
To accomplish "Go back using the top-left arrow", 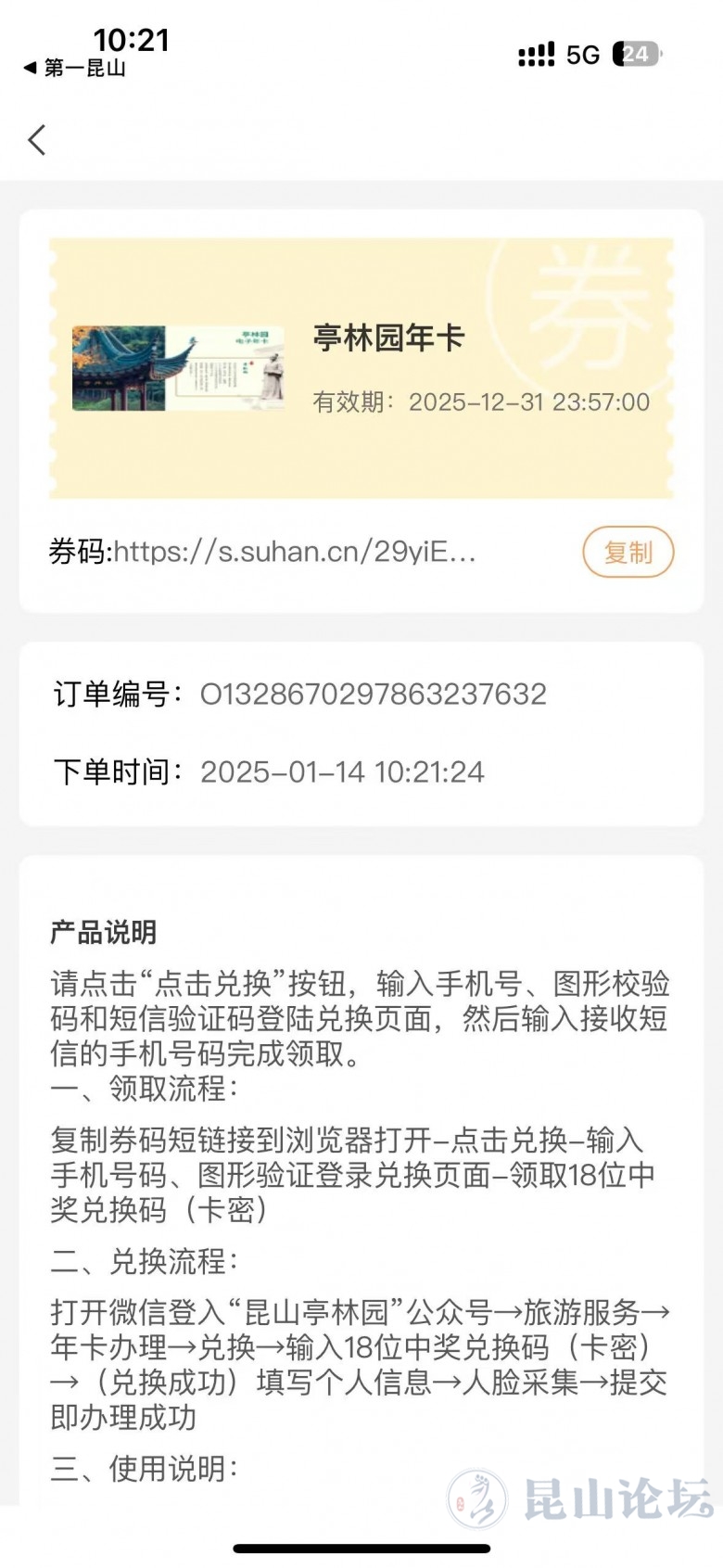I will point(37,140).
